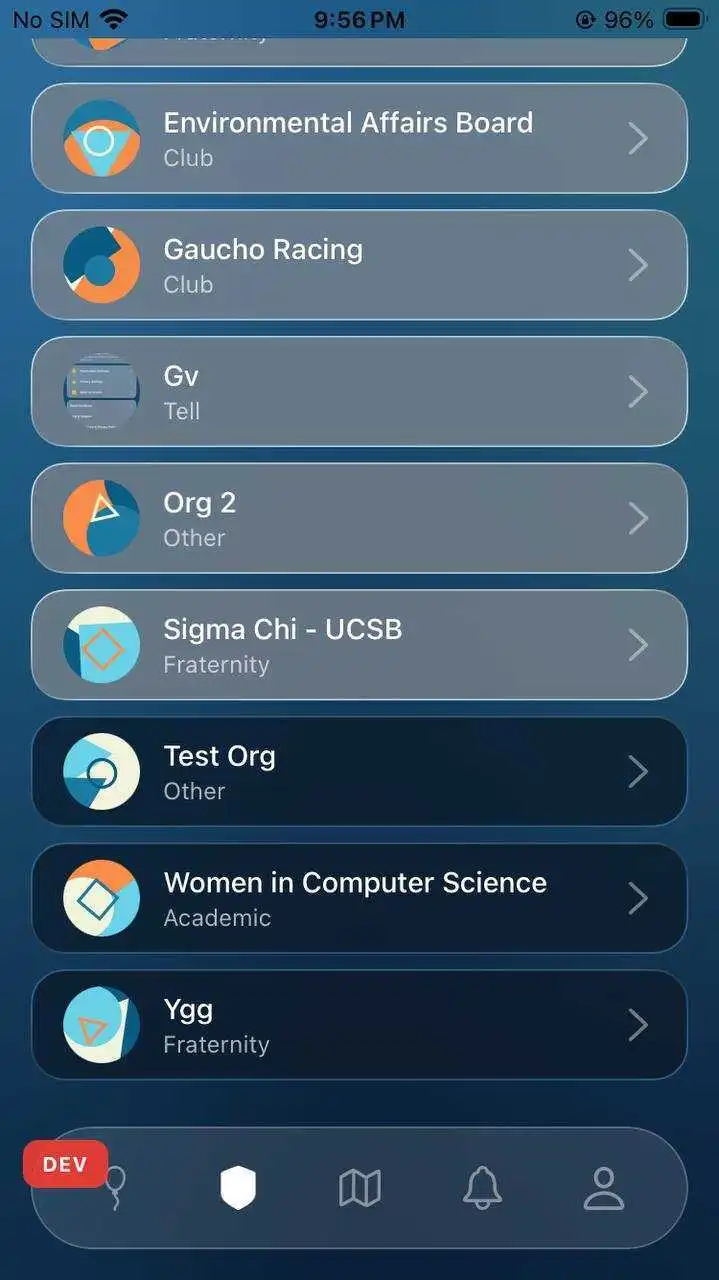The width and height of the screenshot is (719, 1280).
Task: Go to the profile tab
Action: tap(604, 1188)
